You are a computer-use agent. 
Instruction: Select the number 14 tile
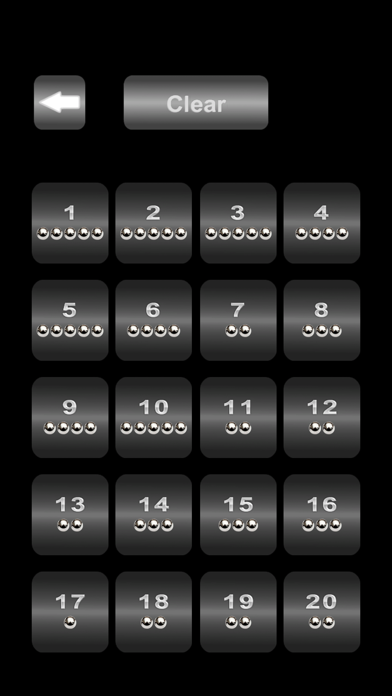click(x=154, y=514)
